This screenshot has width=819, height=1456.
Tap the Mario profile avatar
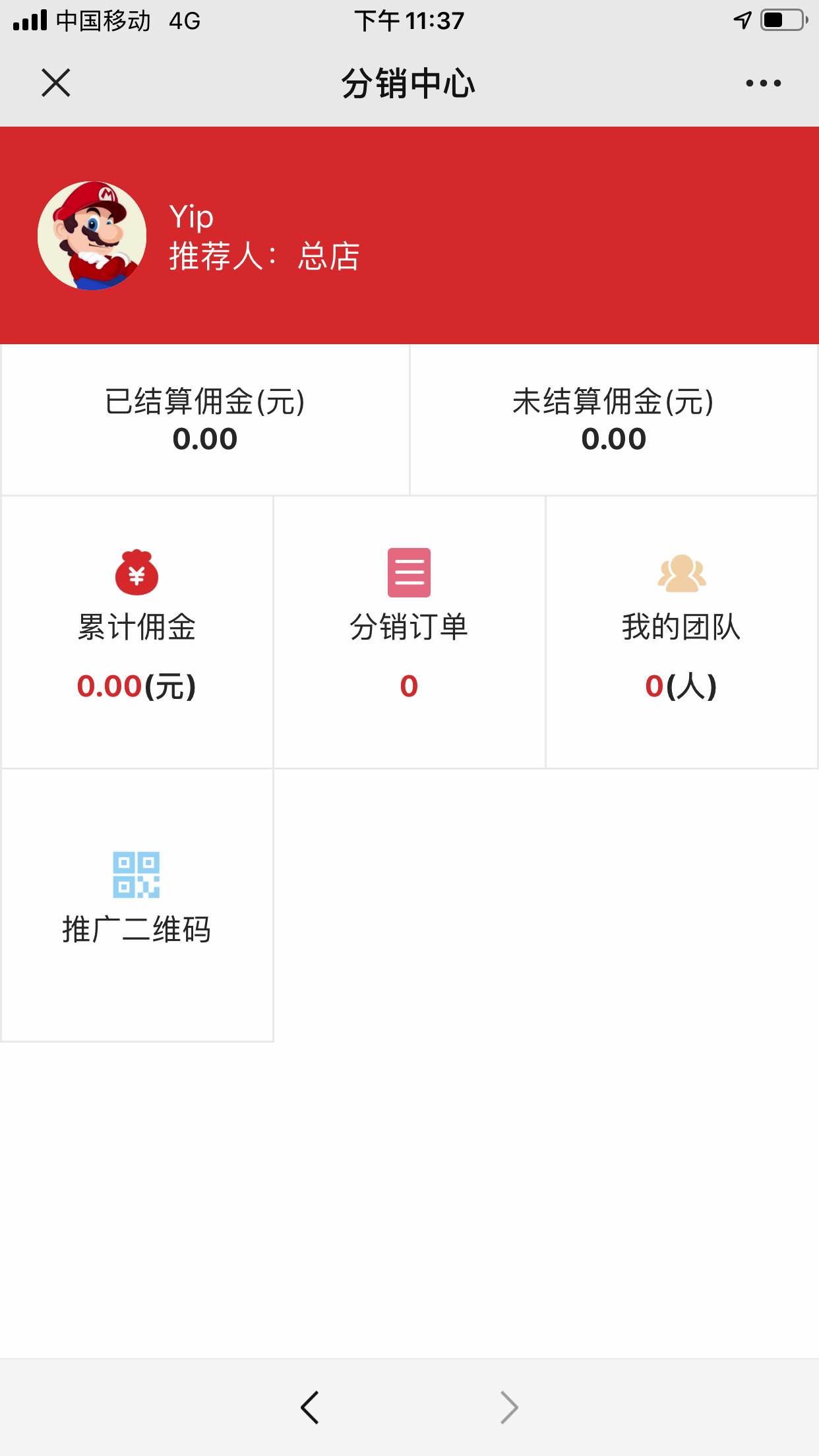(92, 235)
